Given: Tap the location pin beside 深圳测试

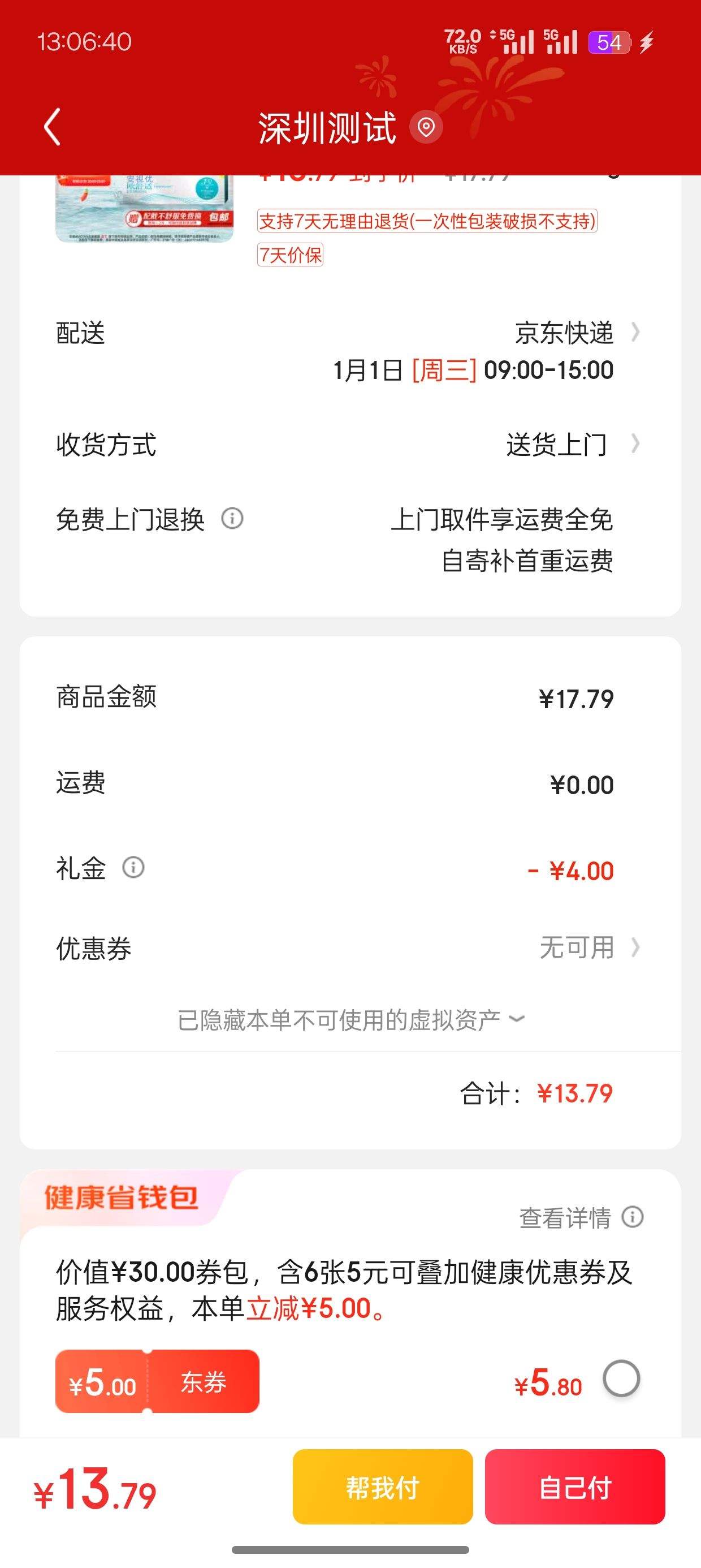Looking at the screenshot, I should 426,127.
